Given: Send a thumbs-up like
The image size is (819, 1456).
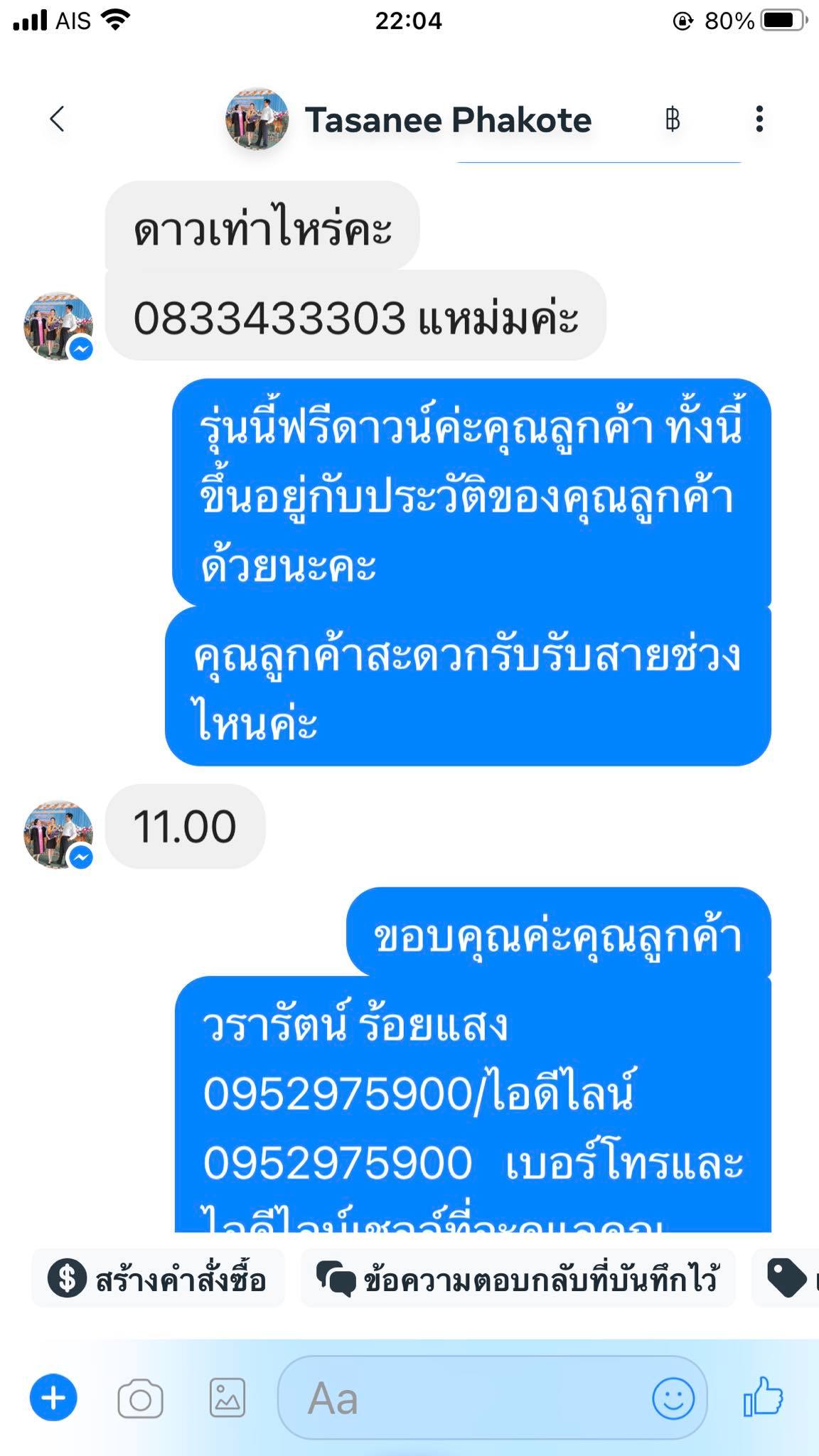Looking at the screenshot, I should pos(764,1398).
